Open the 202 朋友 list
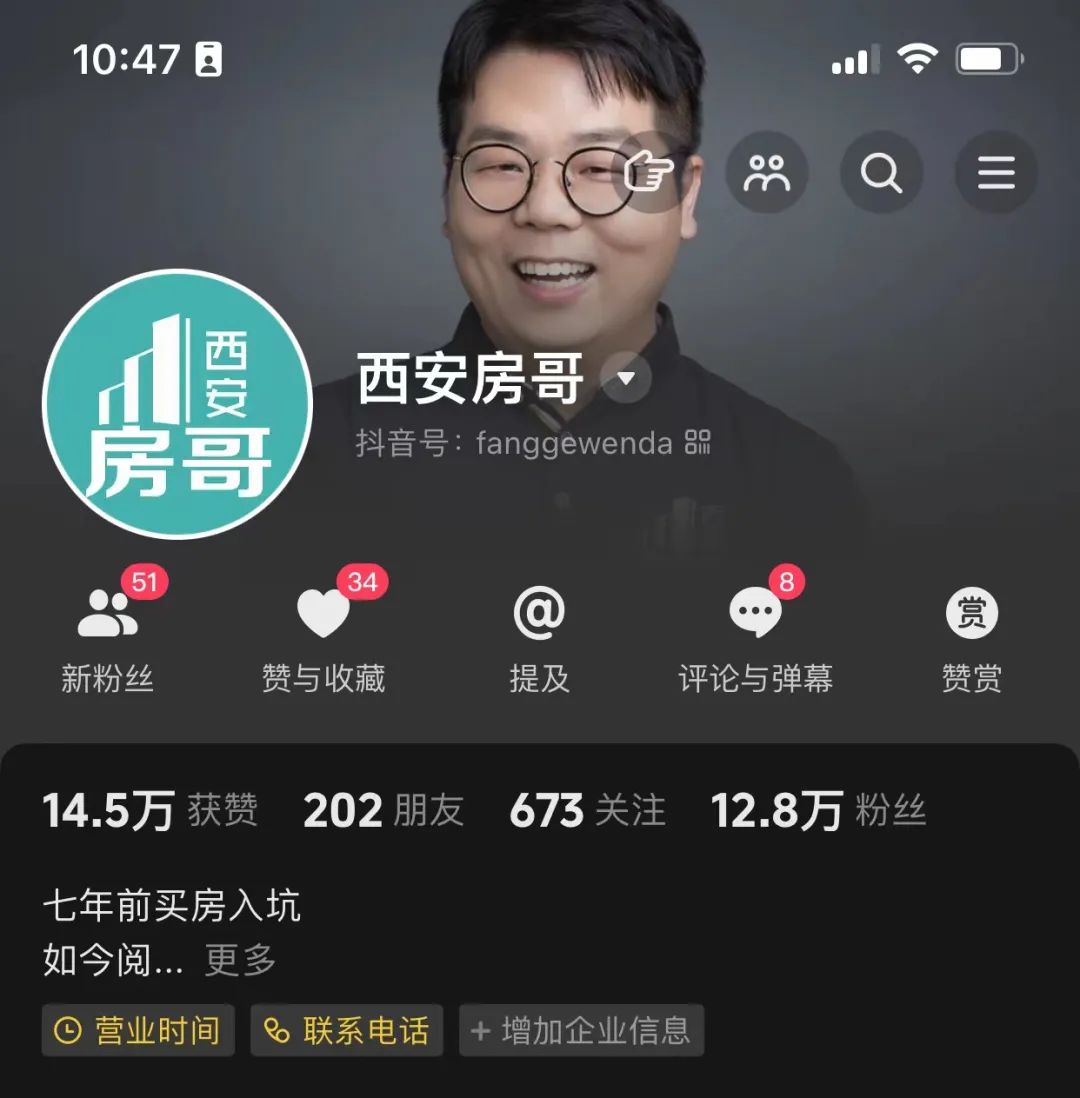The image size is (1080, 1098). click(384, 811)
